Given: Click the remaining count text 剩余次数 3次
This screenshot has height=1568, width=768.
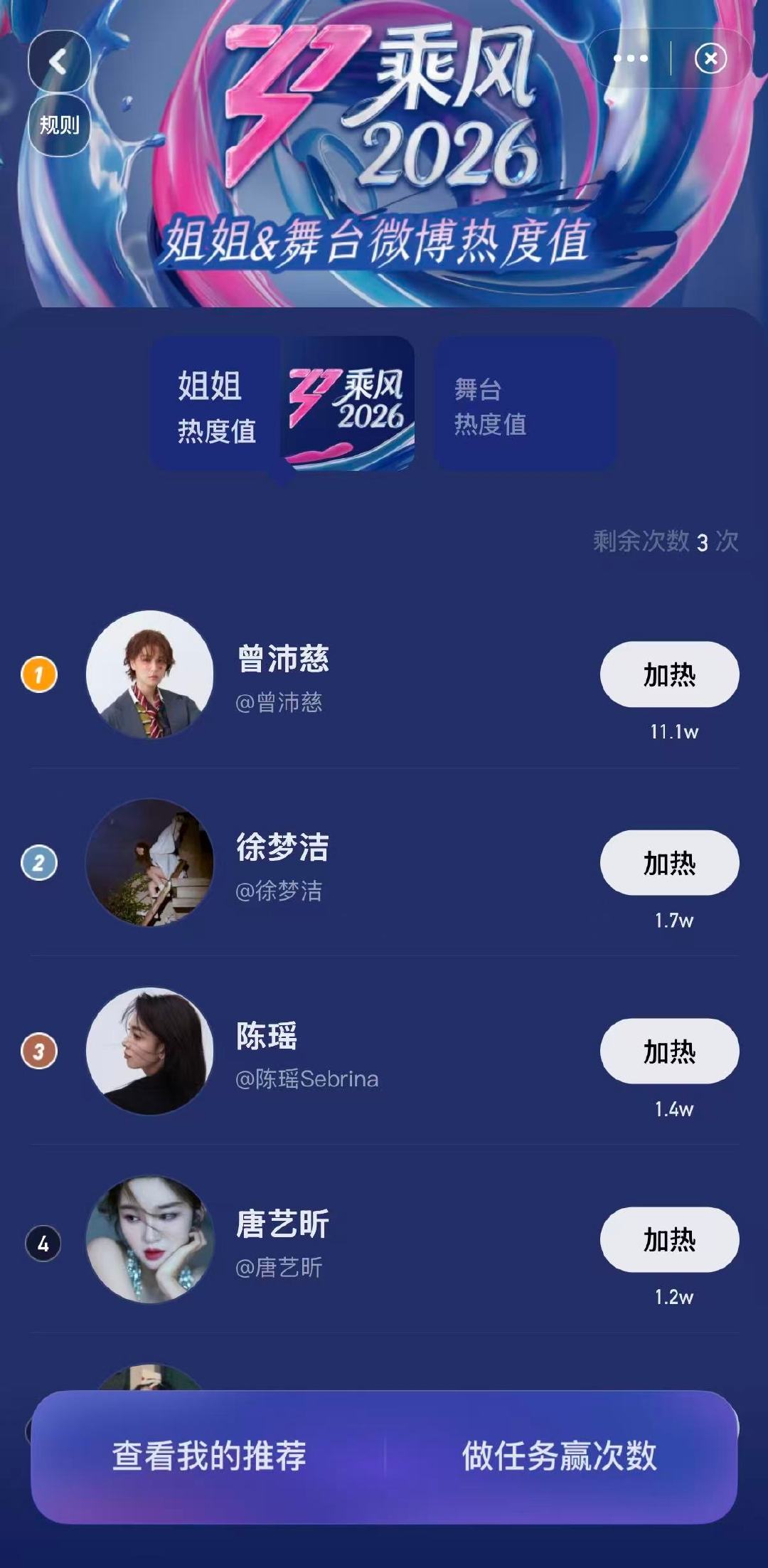Looking at the screenshot, I should (661, 544).
